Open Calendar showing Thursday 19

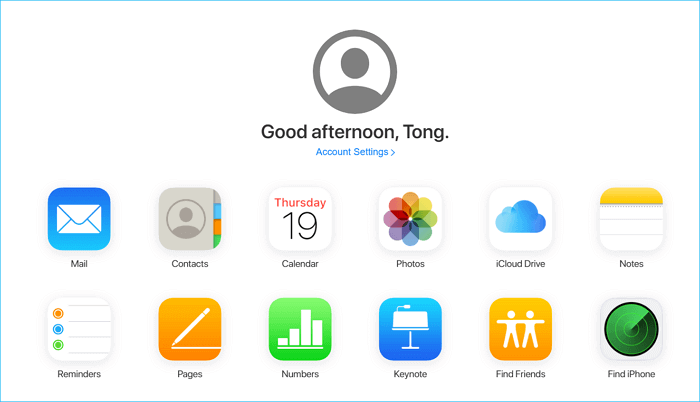point(300,219)
